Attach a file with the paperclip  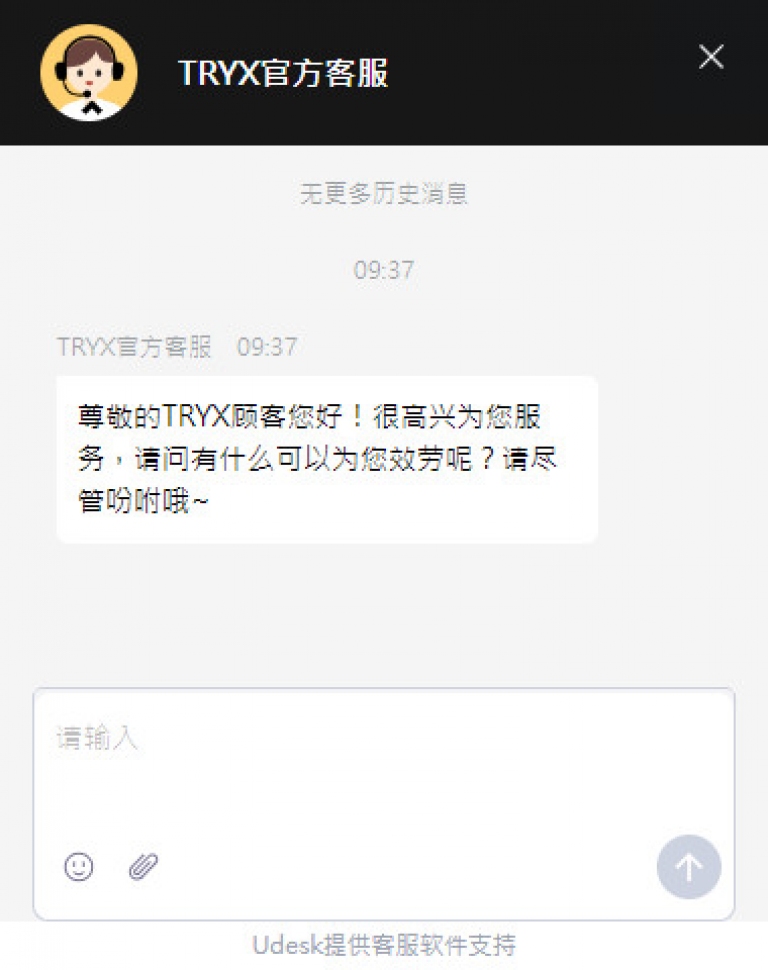point(144,866)
